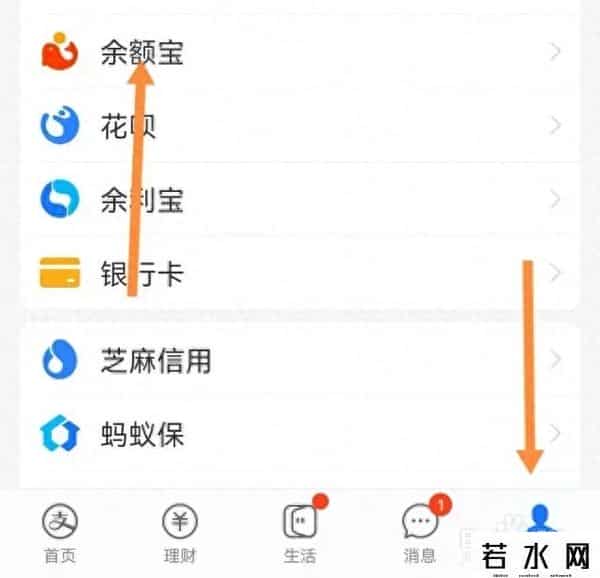Open the 余额宝 row
600x578 pixels.
(x=300, y=52)
